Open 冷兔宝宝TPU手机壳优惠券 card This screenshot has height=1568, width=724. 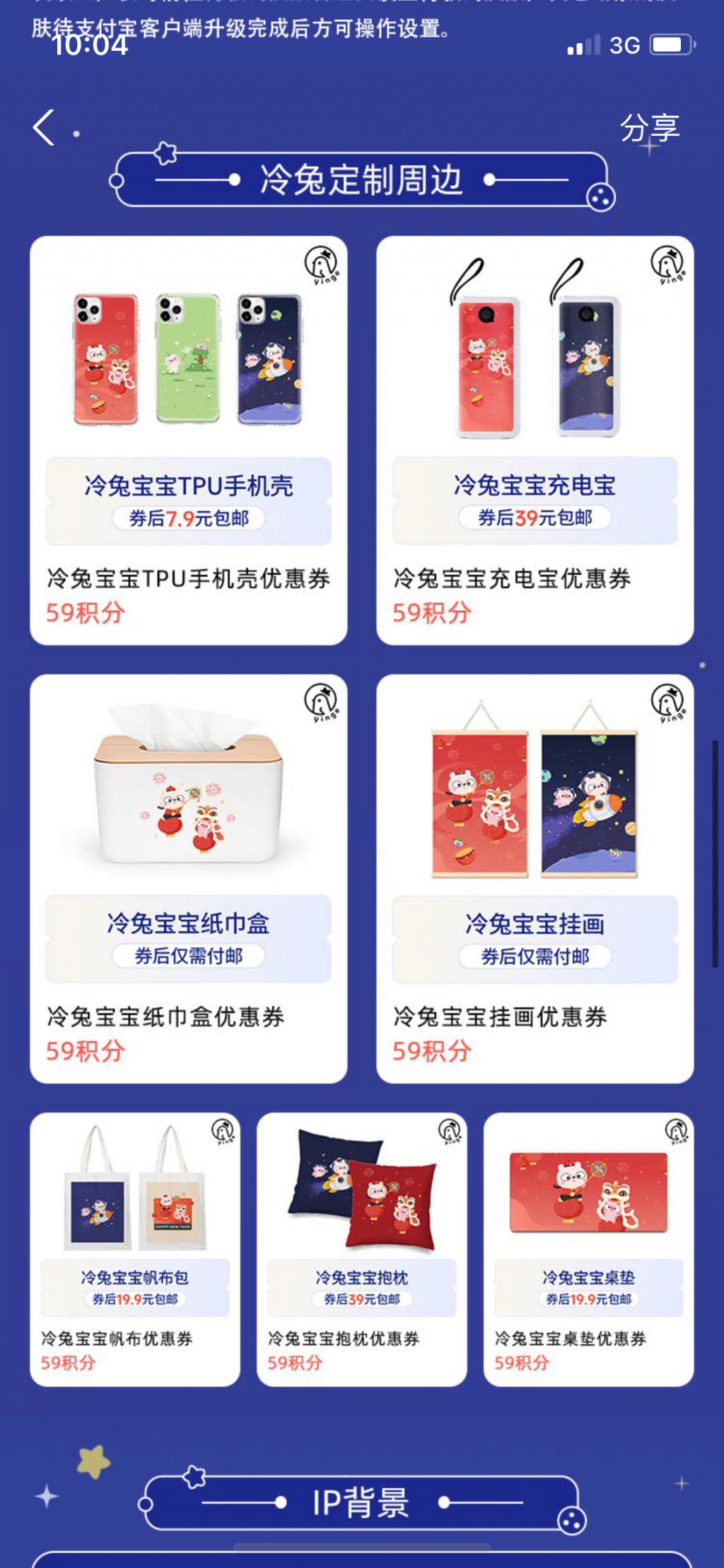[x=188, y=440]
